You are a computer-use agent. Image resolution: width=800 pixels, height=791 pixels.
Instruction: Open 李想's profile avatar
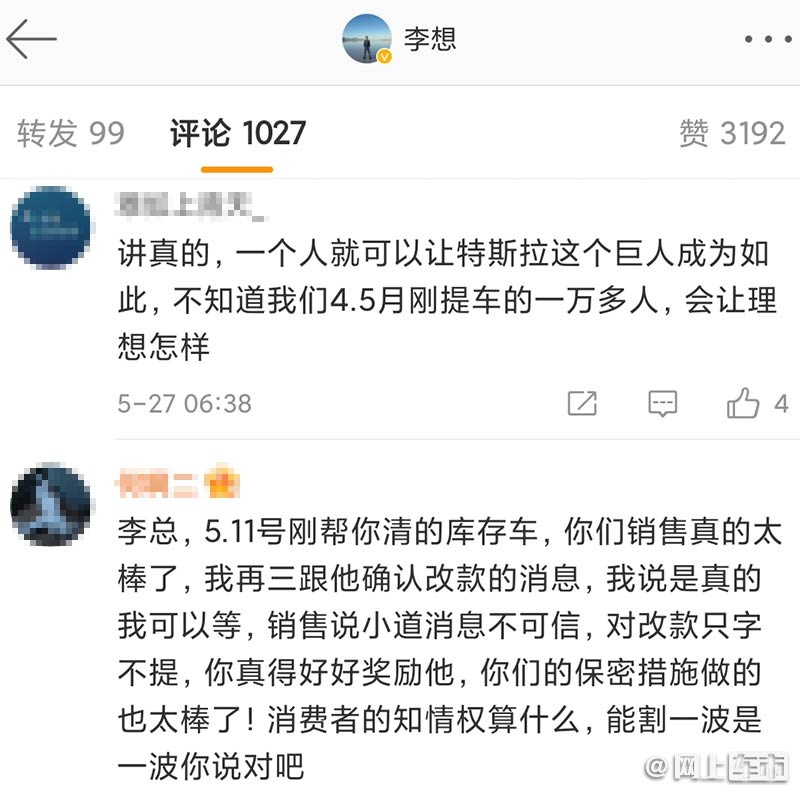click(367, 39)
